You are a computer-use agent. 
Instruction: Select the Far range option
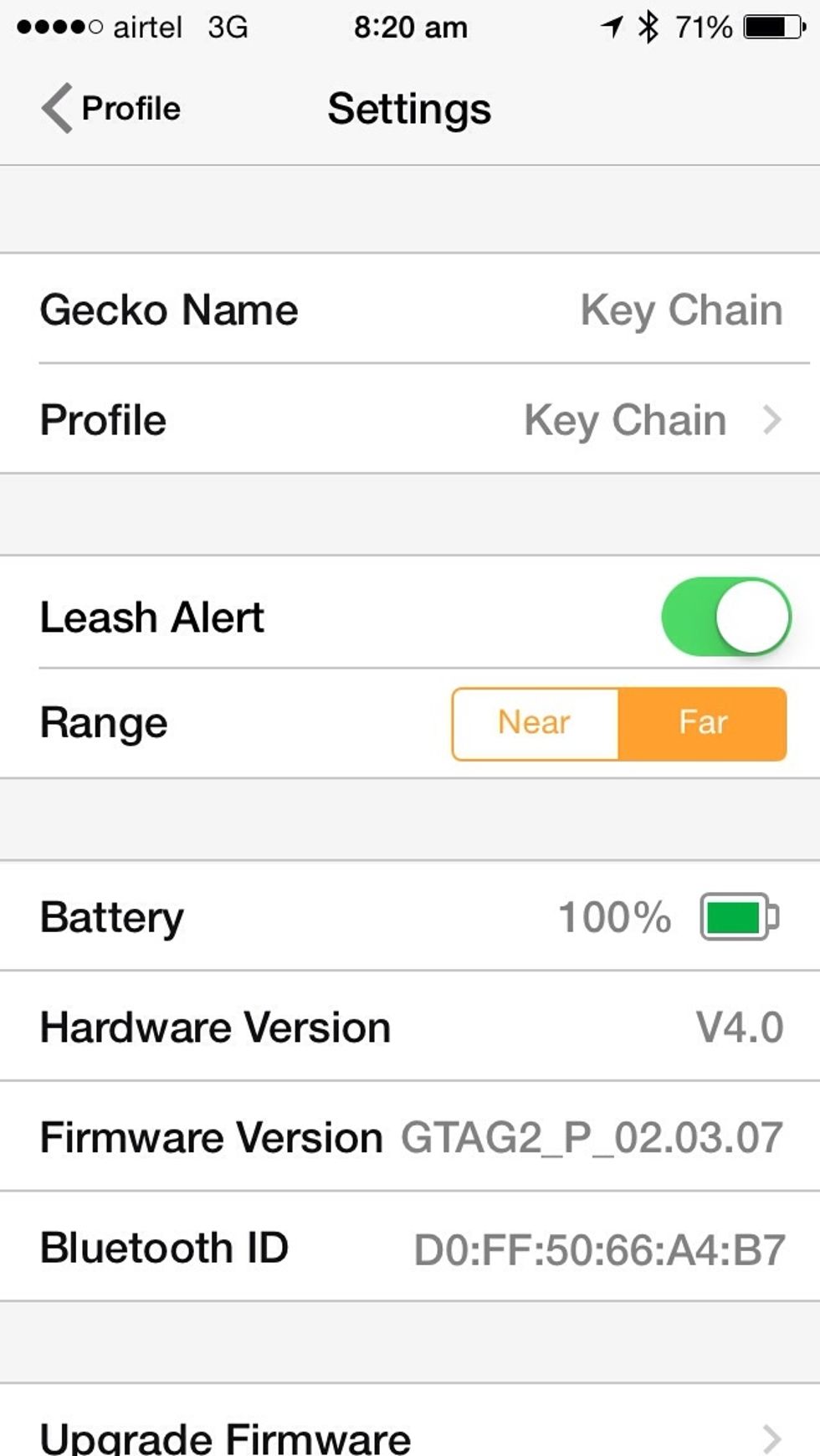click(702, 723)
